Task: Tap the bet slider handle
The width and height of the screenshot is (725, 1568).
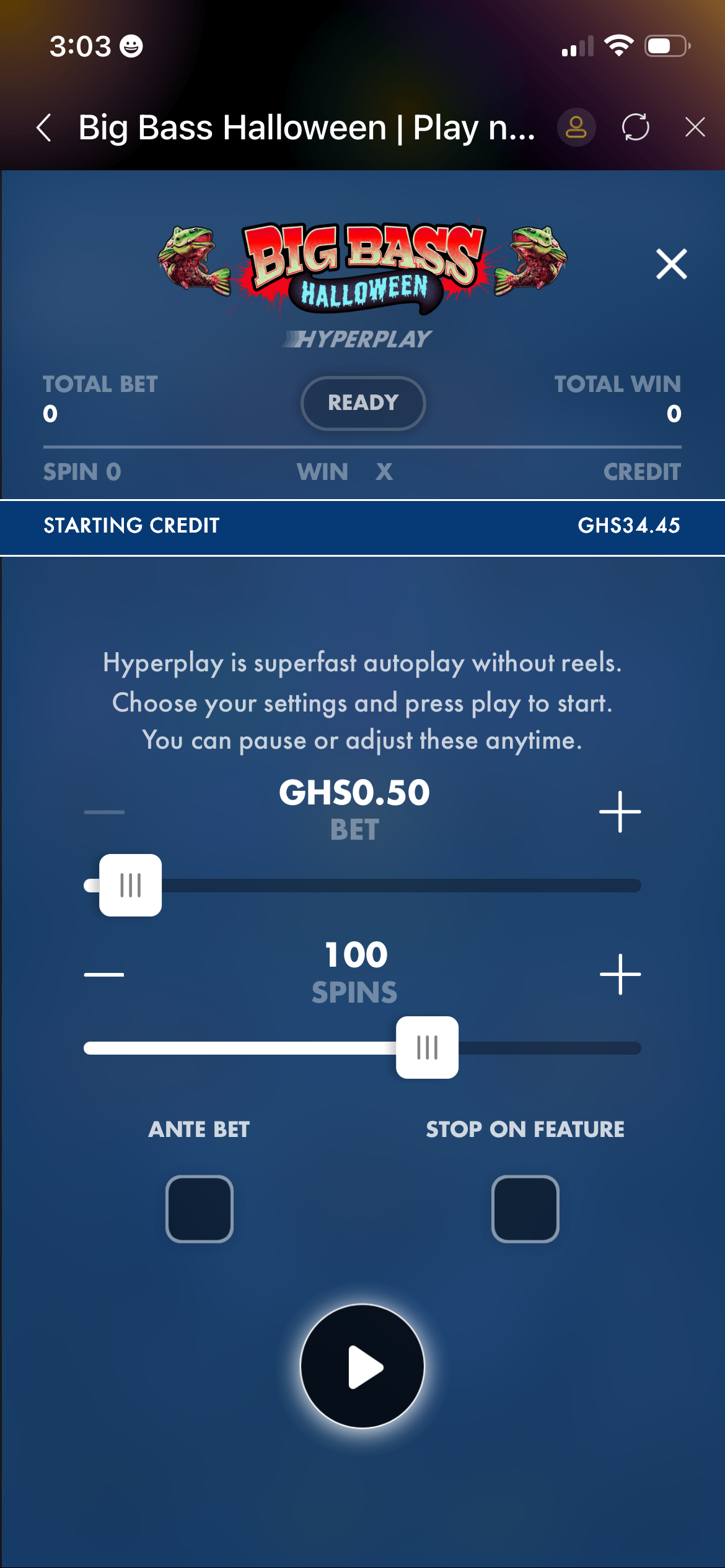Action: pos(131,885)
